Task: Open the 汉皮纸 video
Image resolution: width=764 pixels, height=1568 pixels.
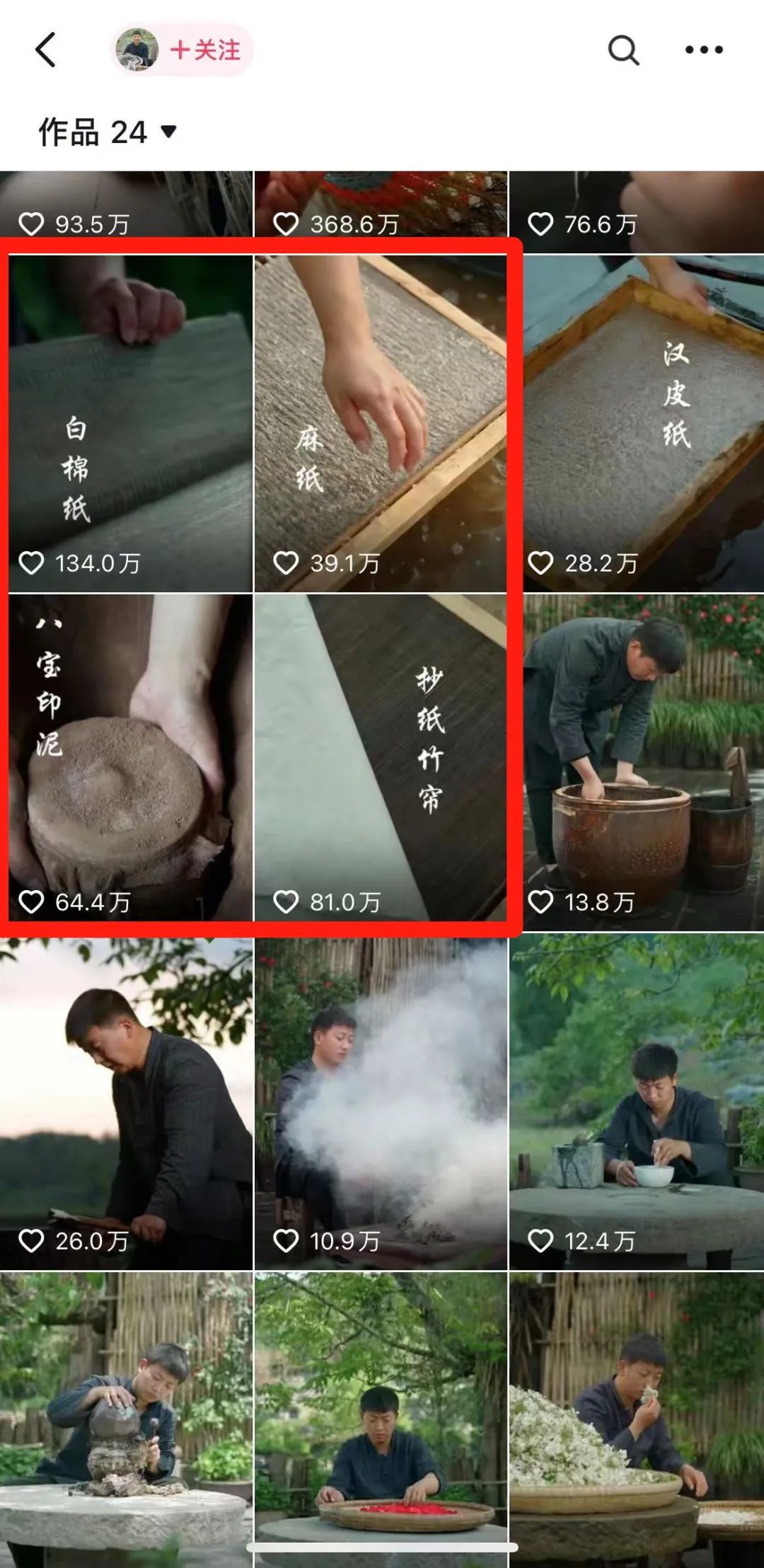Action: pyautogui.click(x=637, y=423)
